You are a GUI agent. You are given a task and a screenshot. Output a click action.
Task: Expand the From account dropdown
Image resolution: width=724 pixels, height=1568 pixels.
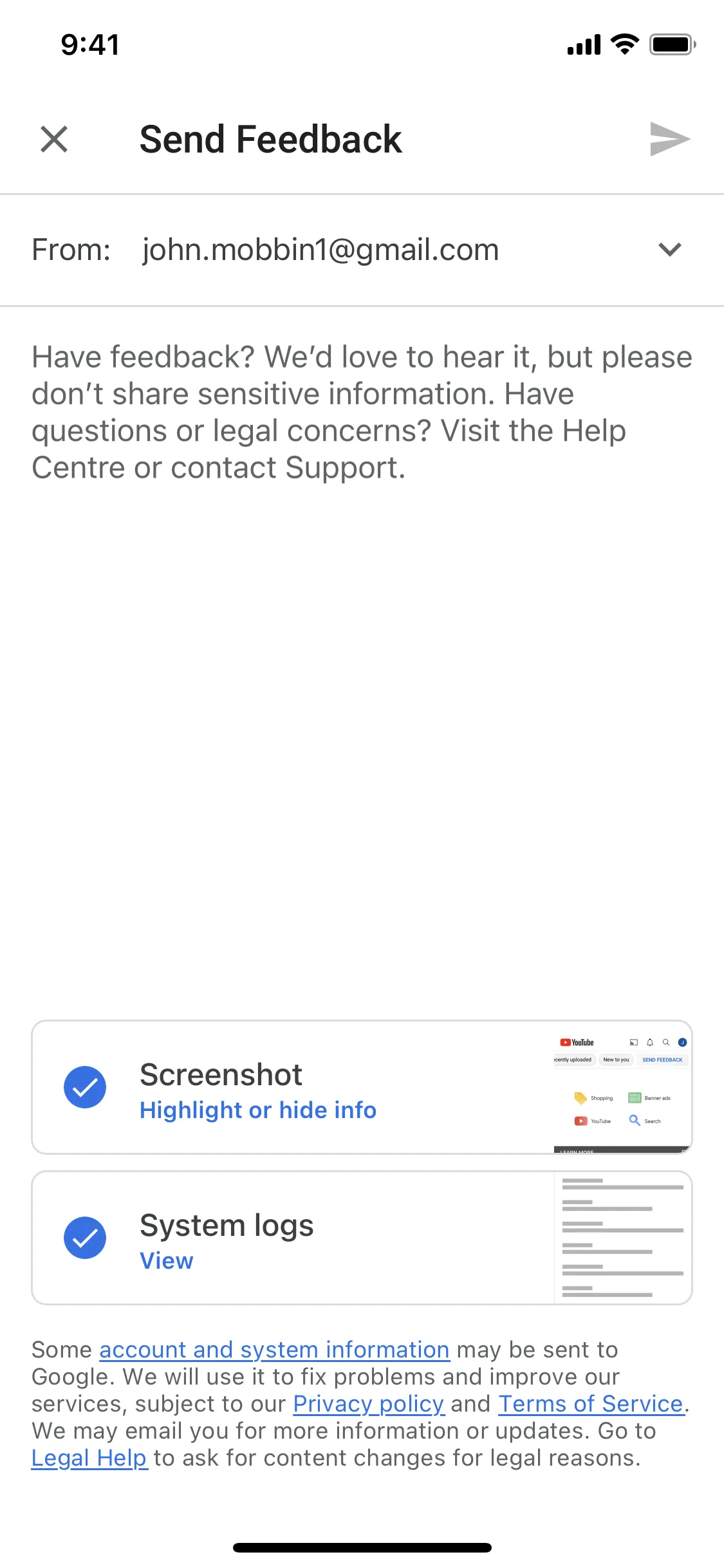click(x=670, y=250)
